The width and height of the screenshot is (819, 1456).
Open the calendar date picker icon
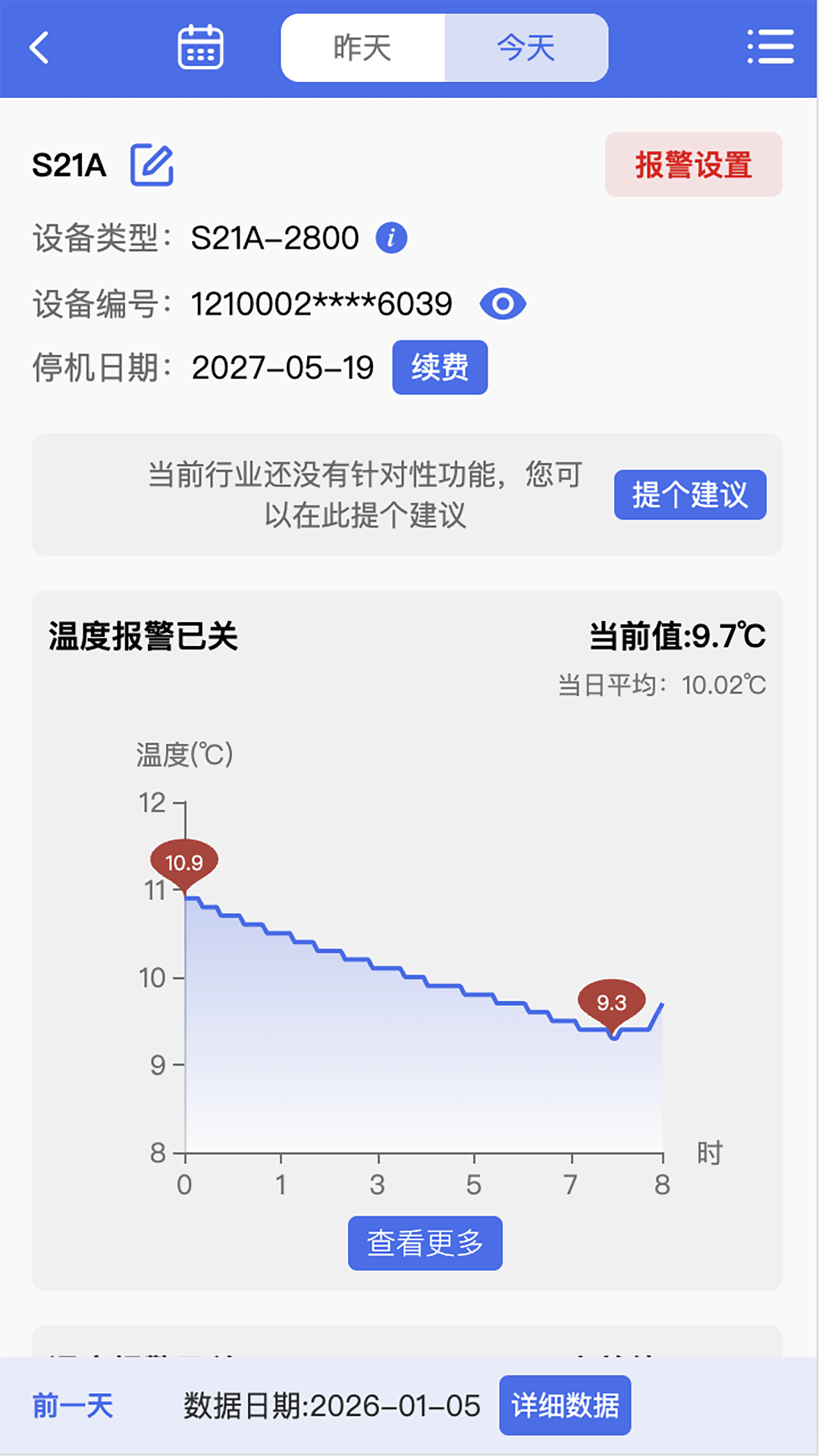point(200,48)
